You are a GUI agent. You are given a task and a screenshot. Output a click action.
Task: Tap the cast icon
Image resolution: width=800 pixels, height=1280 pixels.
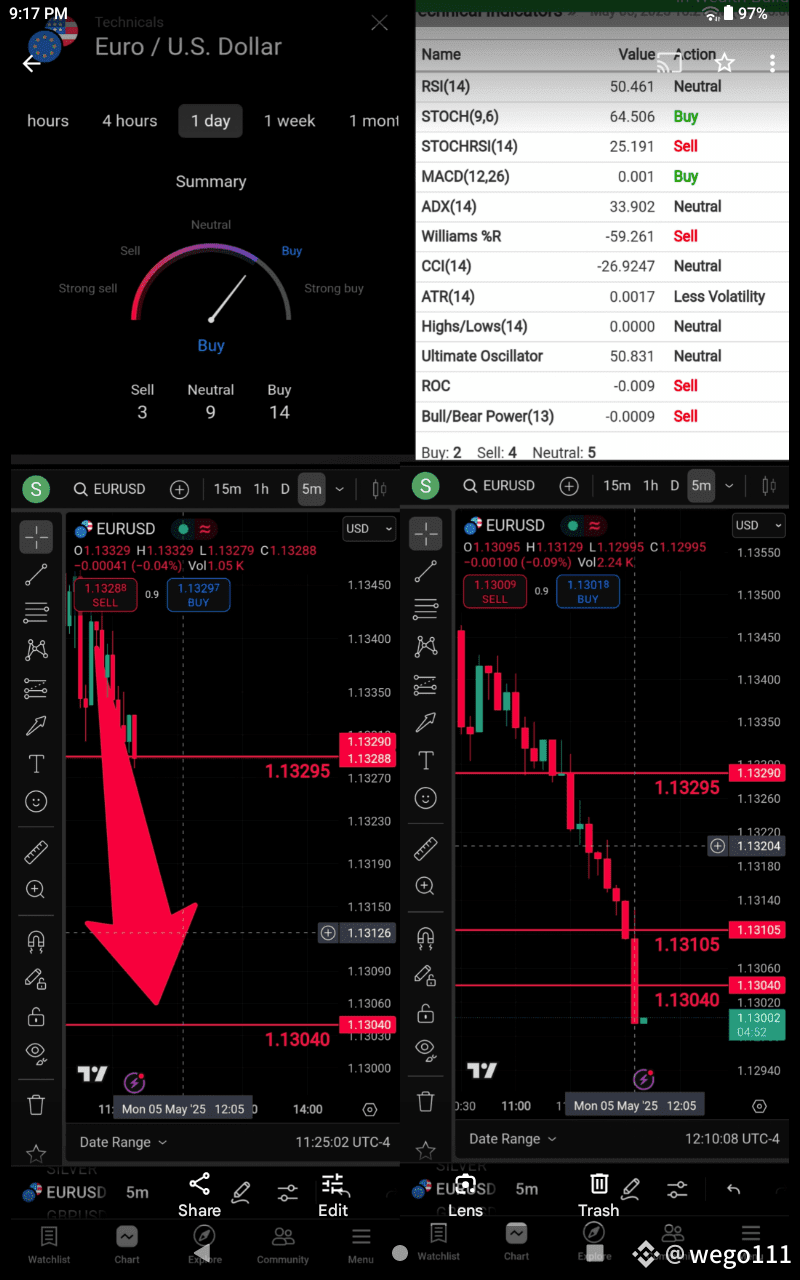[669, 63]
